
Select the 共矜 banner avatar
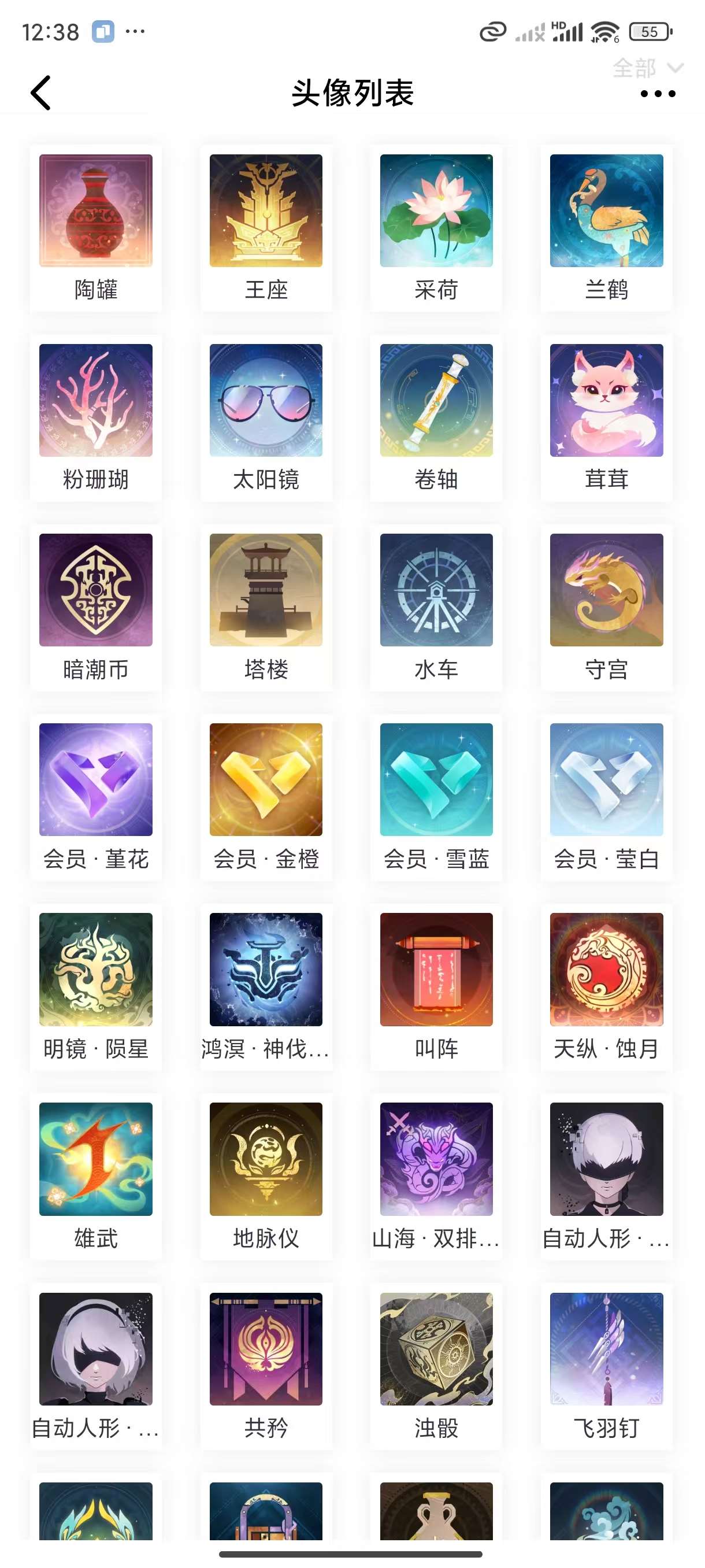pyautogui.click(x=266, y=1349)
